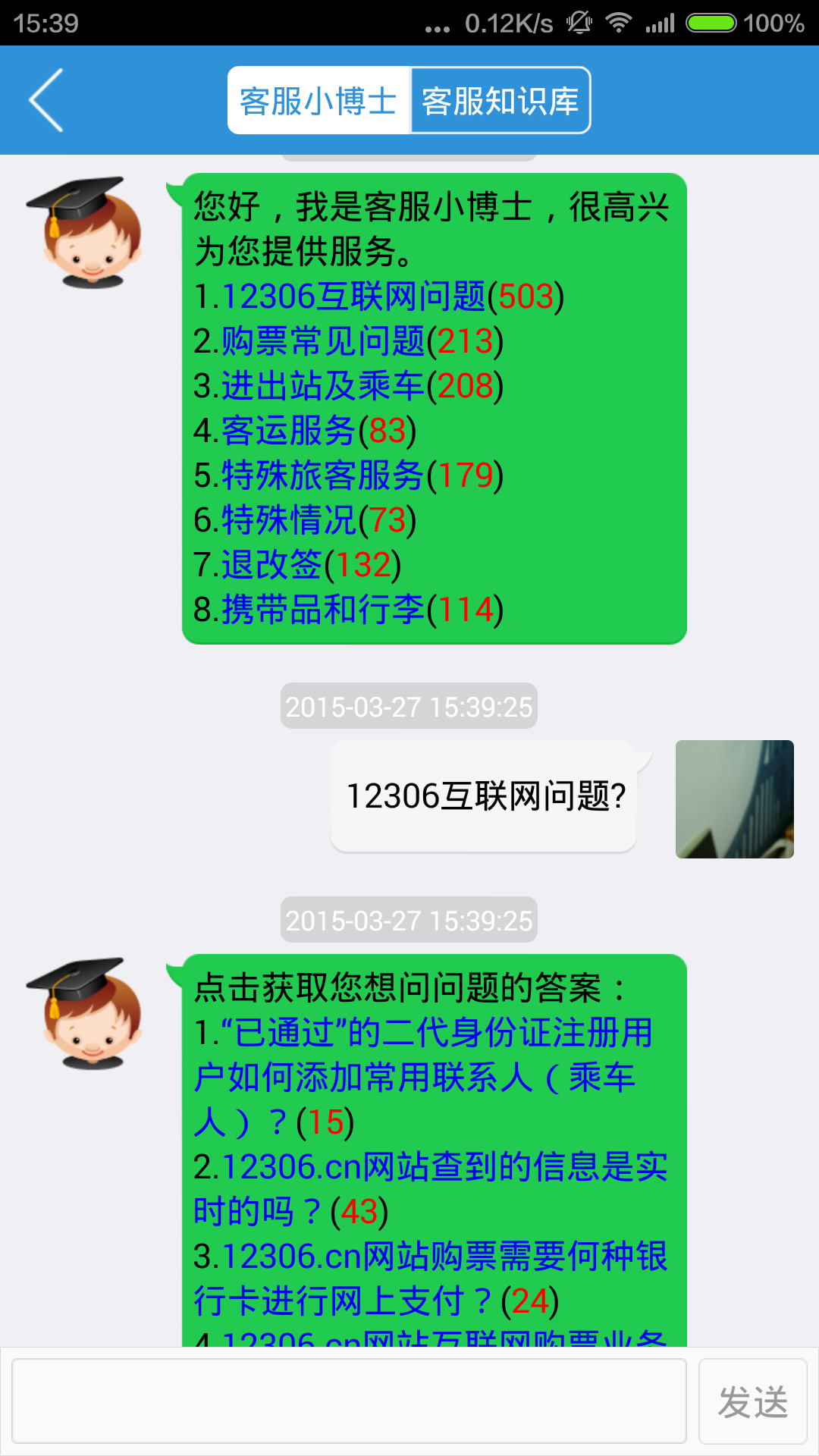
Task: Open the 退改签 question category
Action: tap(271, 565)
